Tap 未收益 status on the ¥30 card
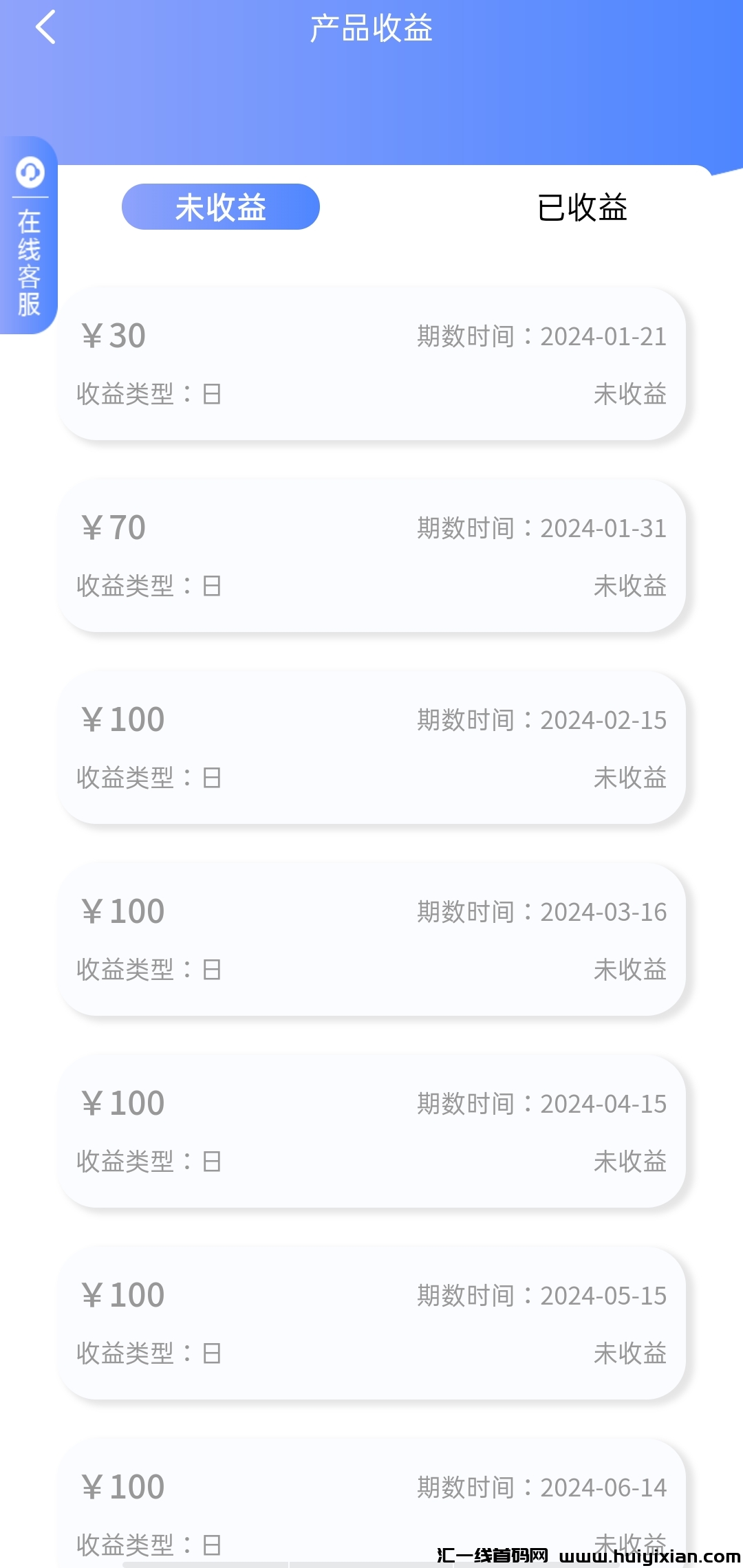743x1568 pixels. (x=630, y=394)
